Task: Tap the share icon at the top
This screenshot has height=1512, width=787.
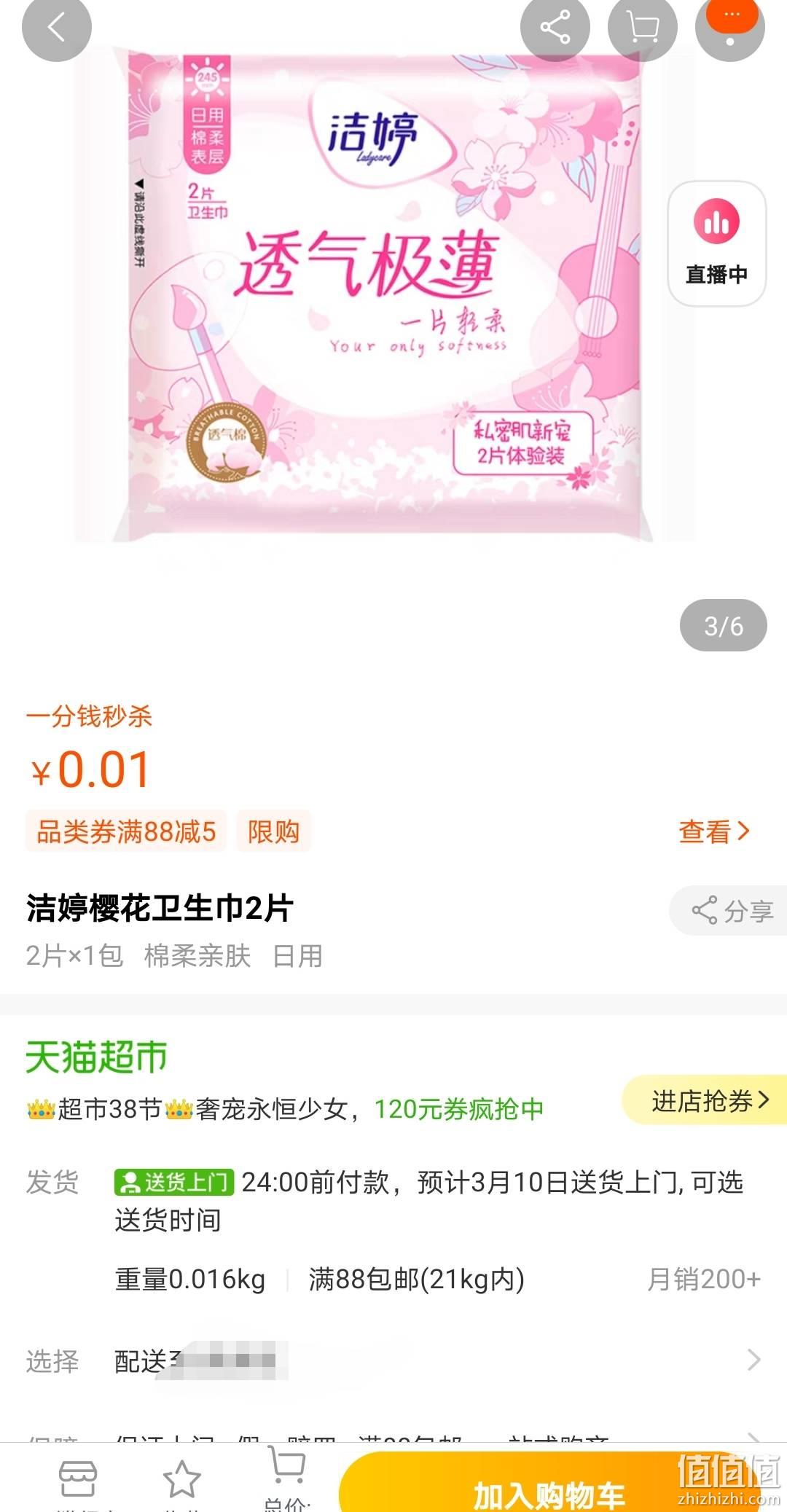Action: tap(555, 28)
